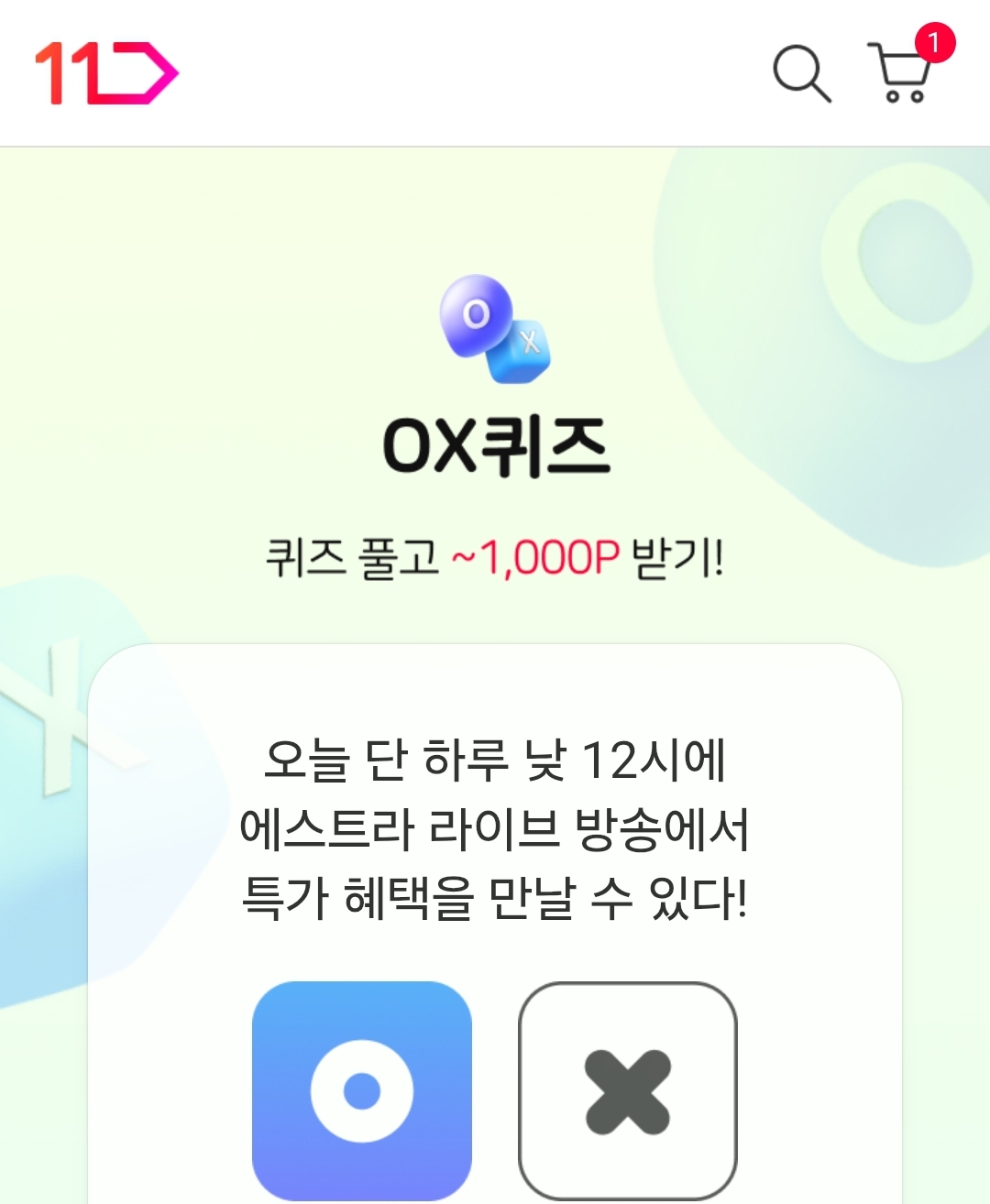The width and height of the screenshot is (990, 1204).
Task: Answer the quiz with the X button
Action: coord(628,1089)
